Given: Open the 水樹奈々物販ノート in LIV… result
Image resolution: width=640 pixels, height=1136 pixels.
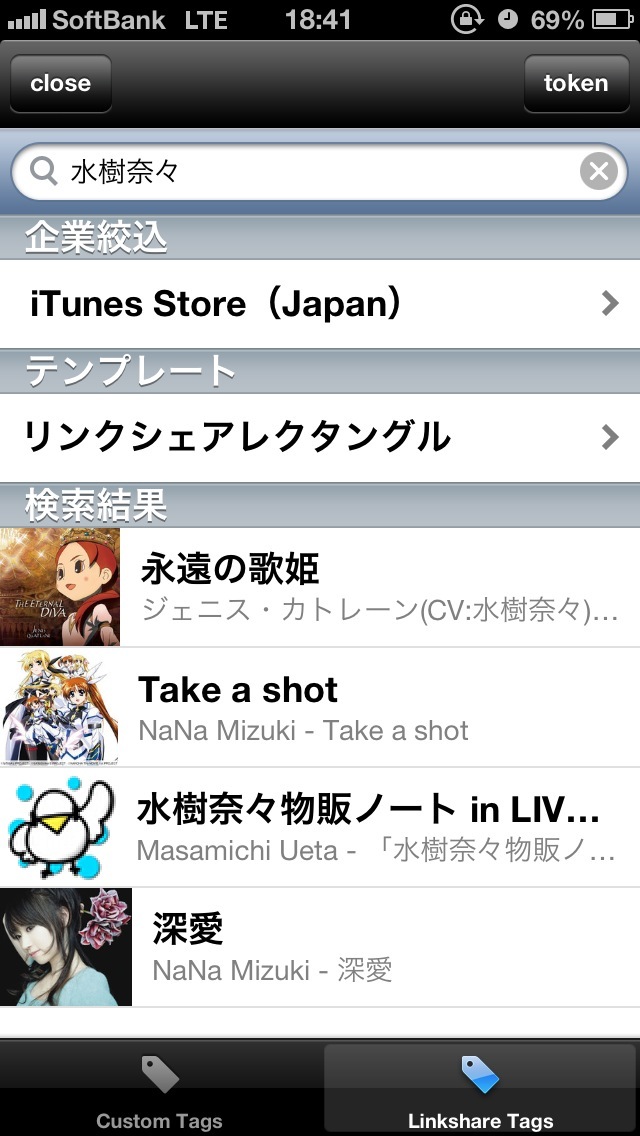Looking at the screenshot, I should (320, 827).
